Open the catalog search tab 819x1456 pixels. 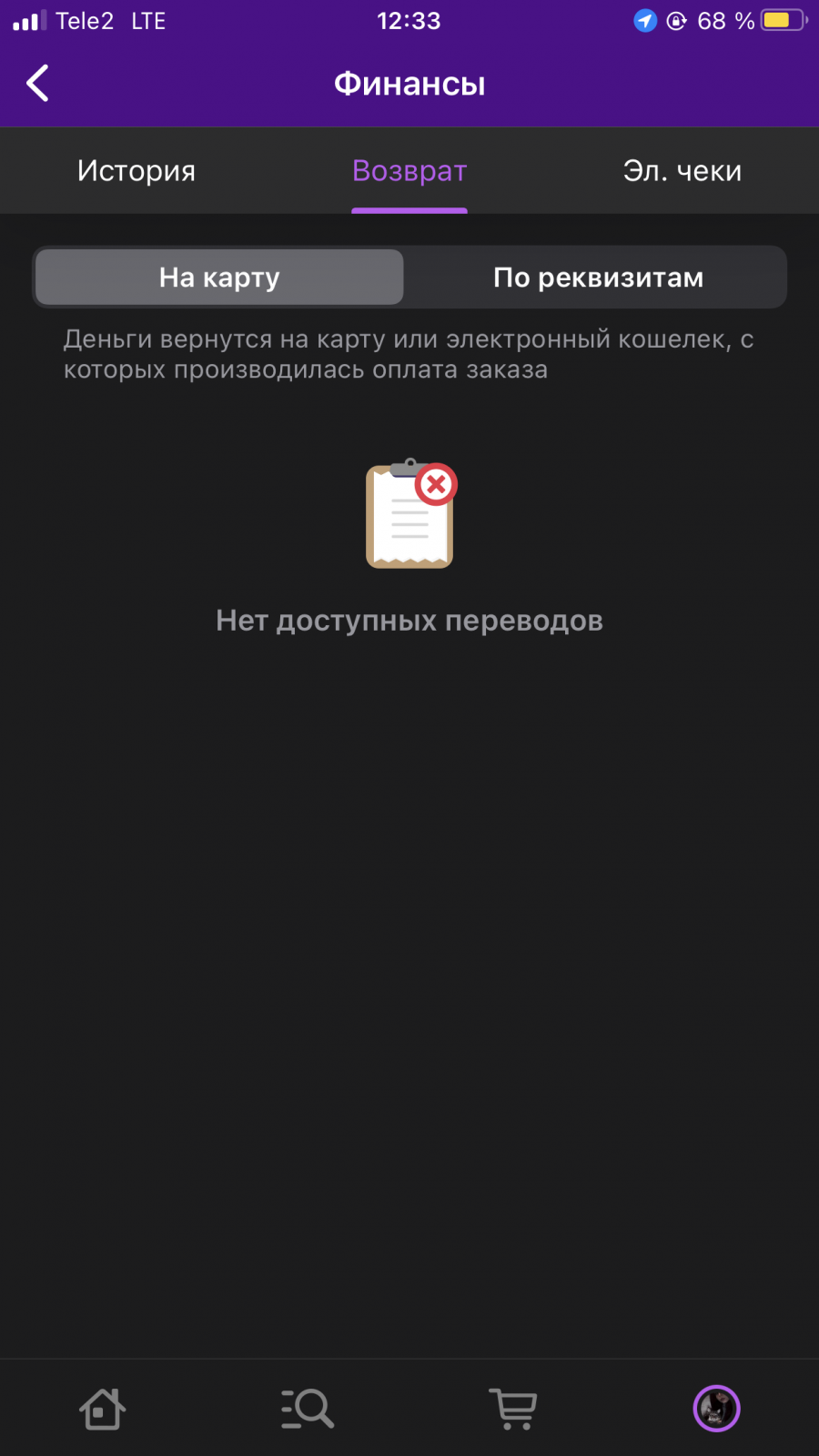click(308, 1409)
